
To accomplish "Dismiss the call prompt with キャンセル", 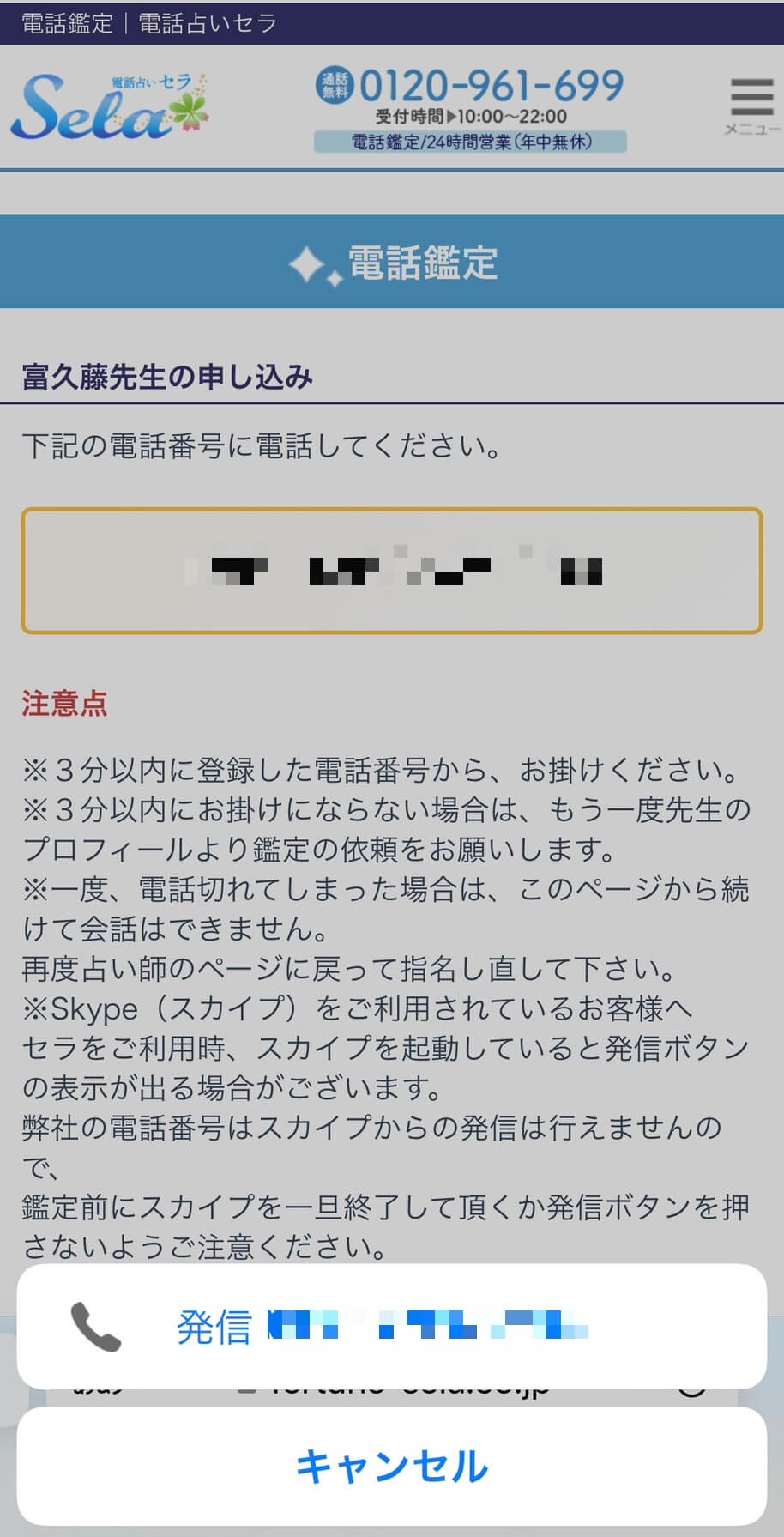I will click(x=391, y=1467).
